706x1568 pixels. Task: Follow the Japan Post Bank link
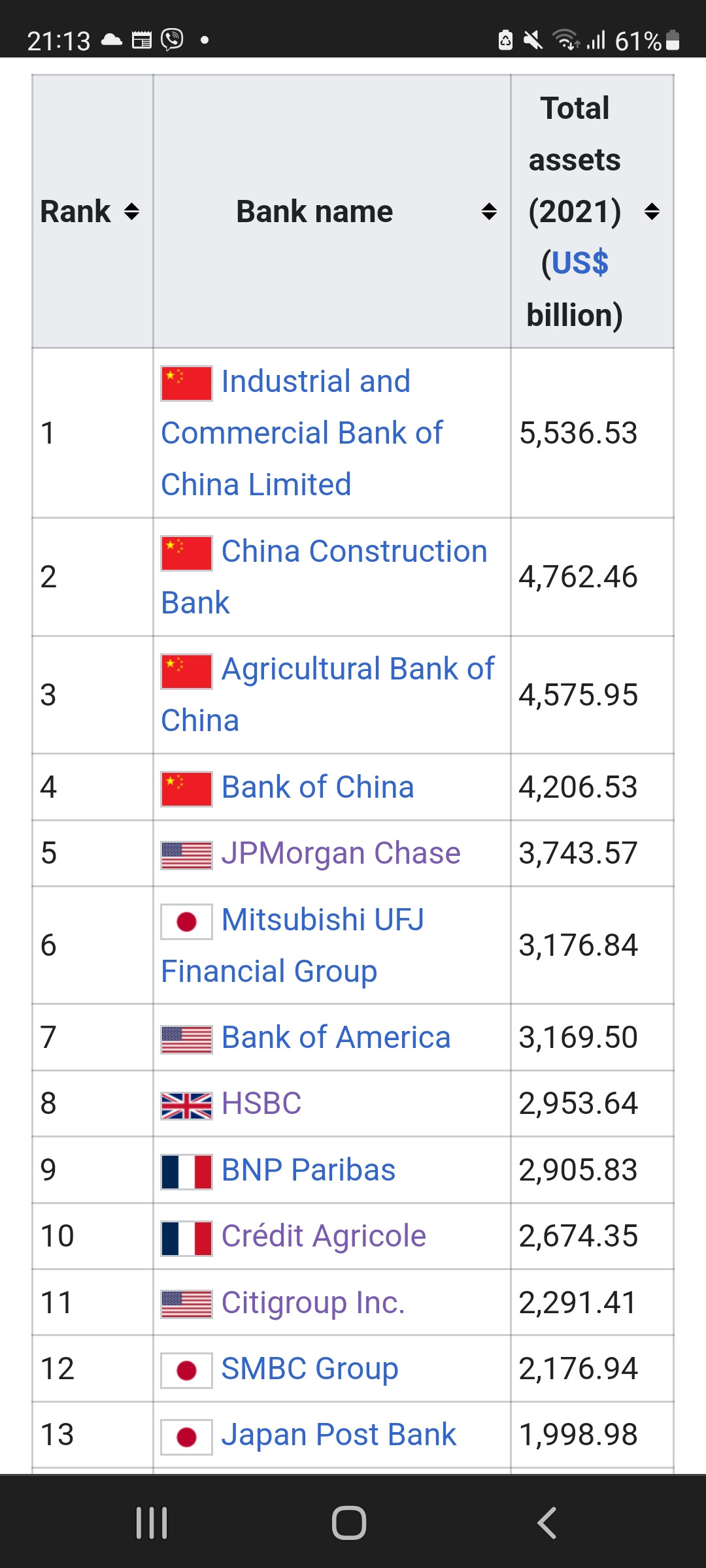(x=338, y=1435)
